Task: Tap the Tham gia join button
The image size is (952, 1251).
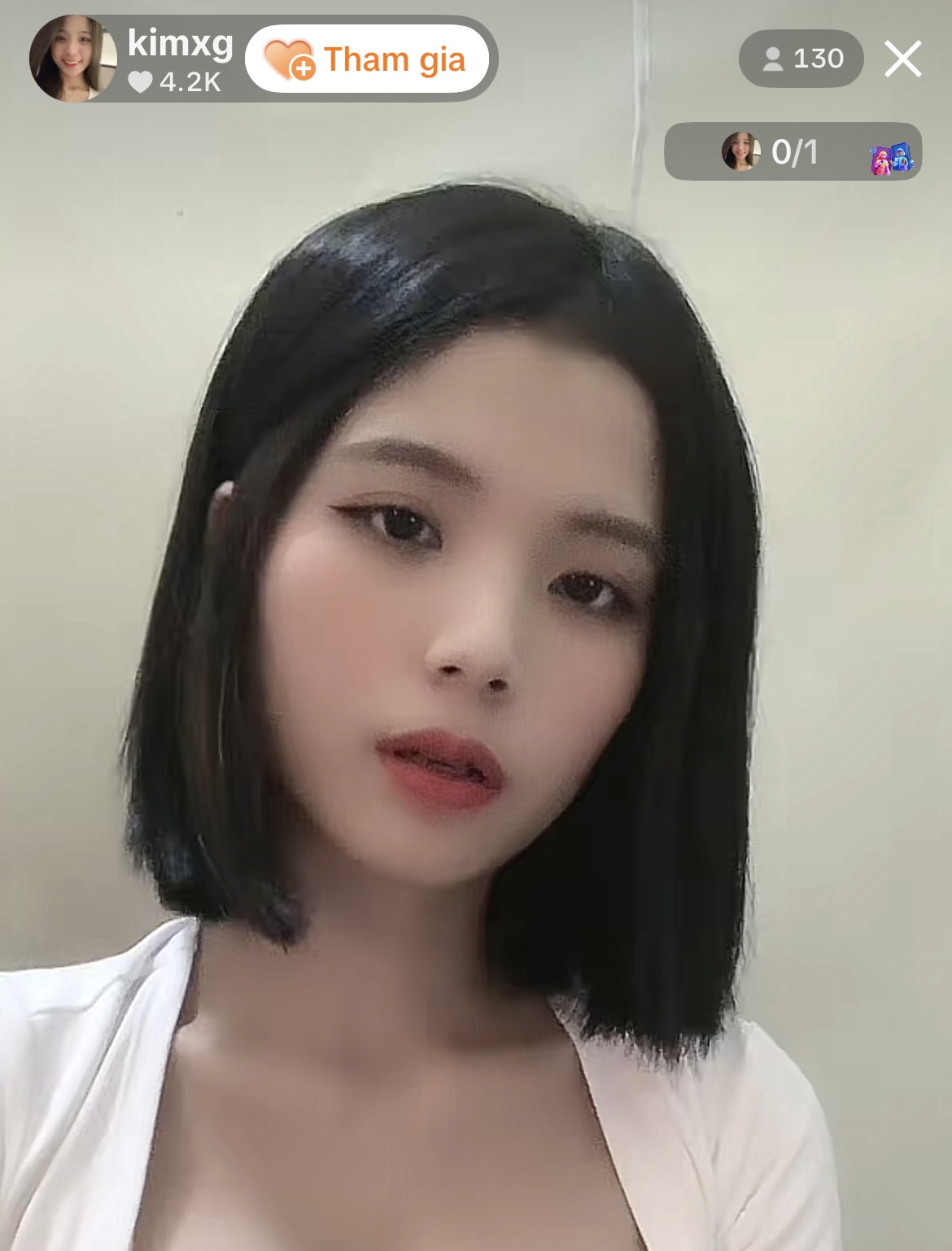Action: (367, 59)
